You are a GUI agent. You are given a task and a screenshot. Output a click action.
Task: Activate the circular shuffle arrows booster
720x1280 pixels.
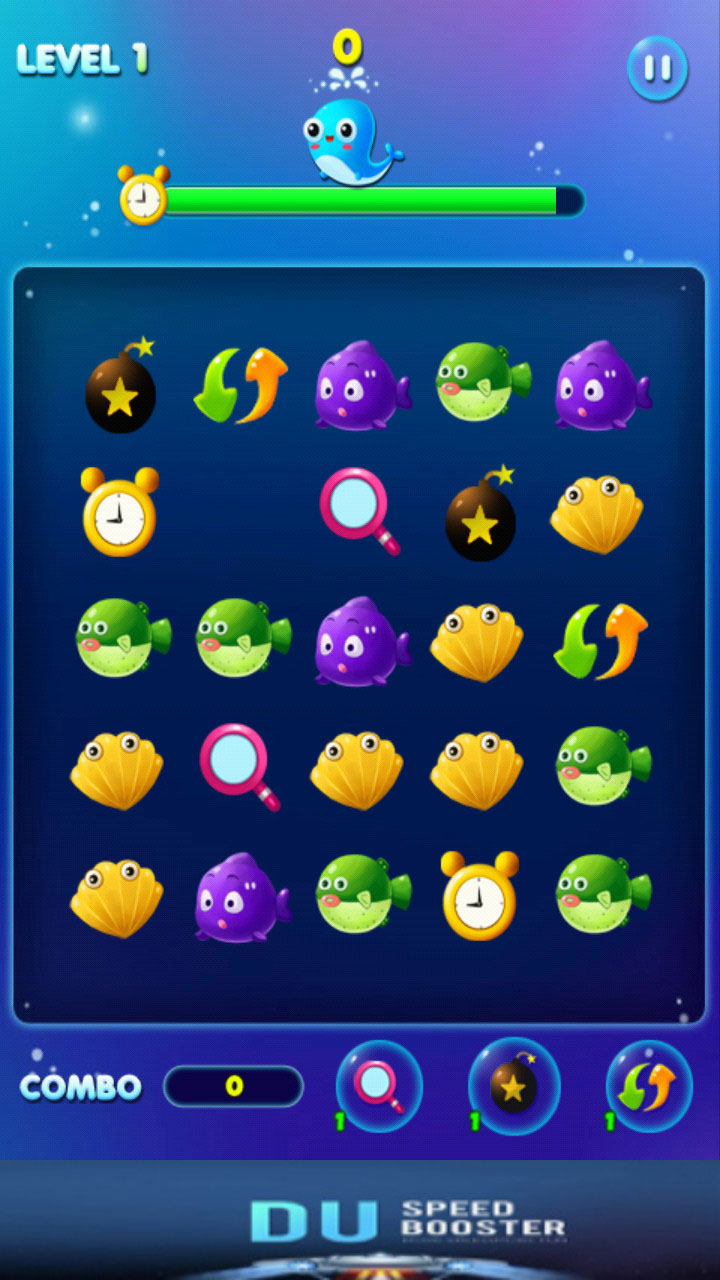click(649, 1086)
